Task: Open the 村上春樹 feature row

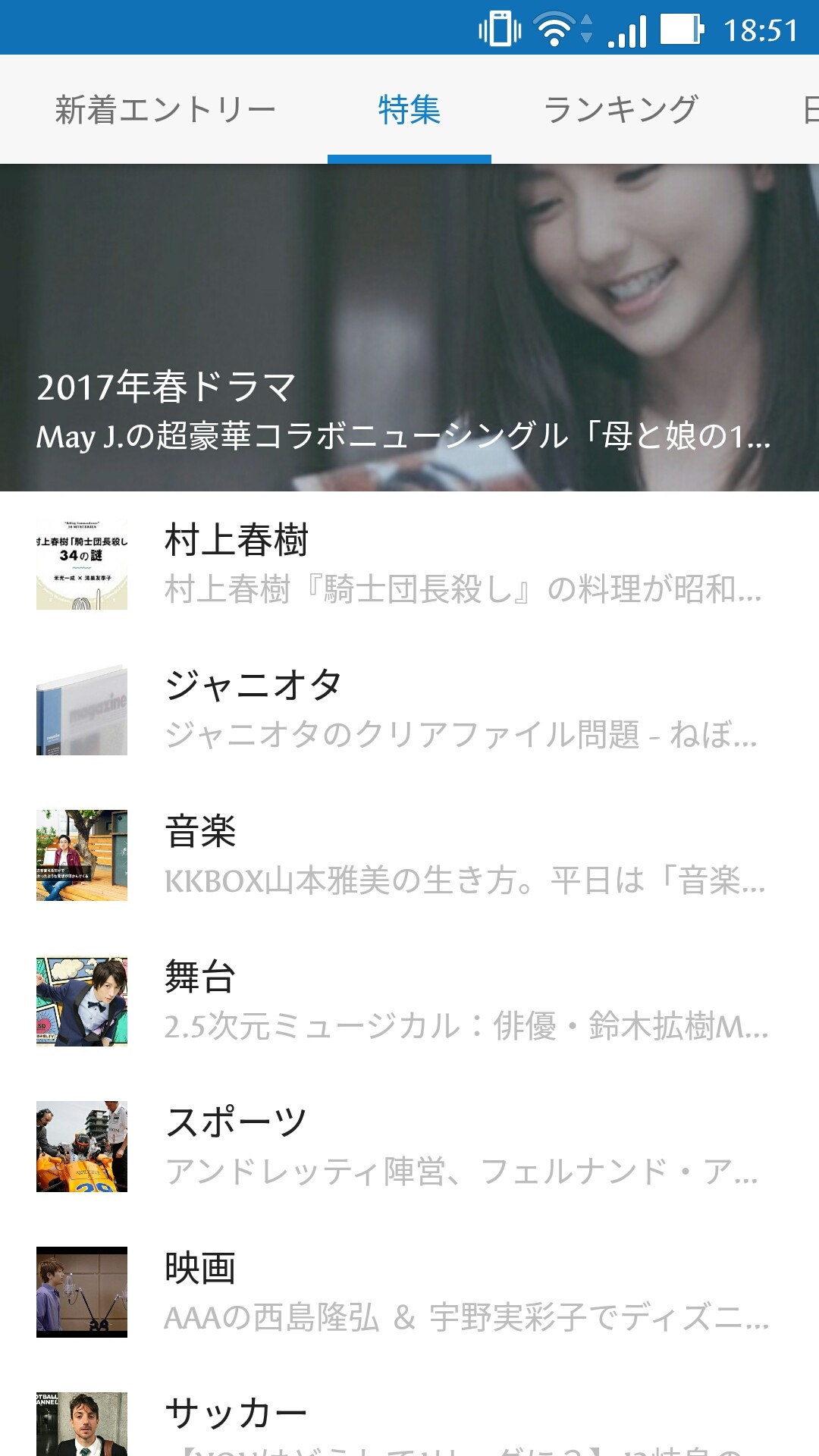Action: pos(409,564)
